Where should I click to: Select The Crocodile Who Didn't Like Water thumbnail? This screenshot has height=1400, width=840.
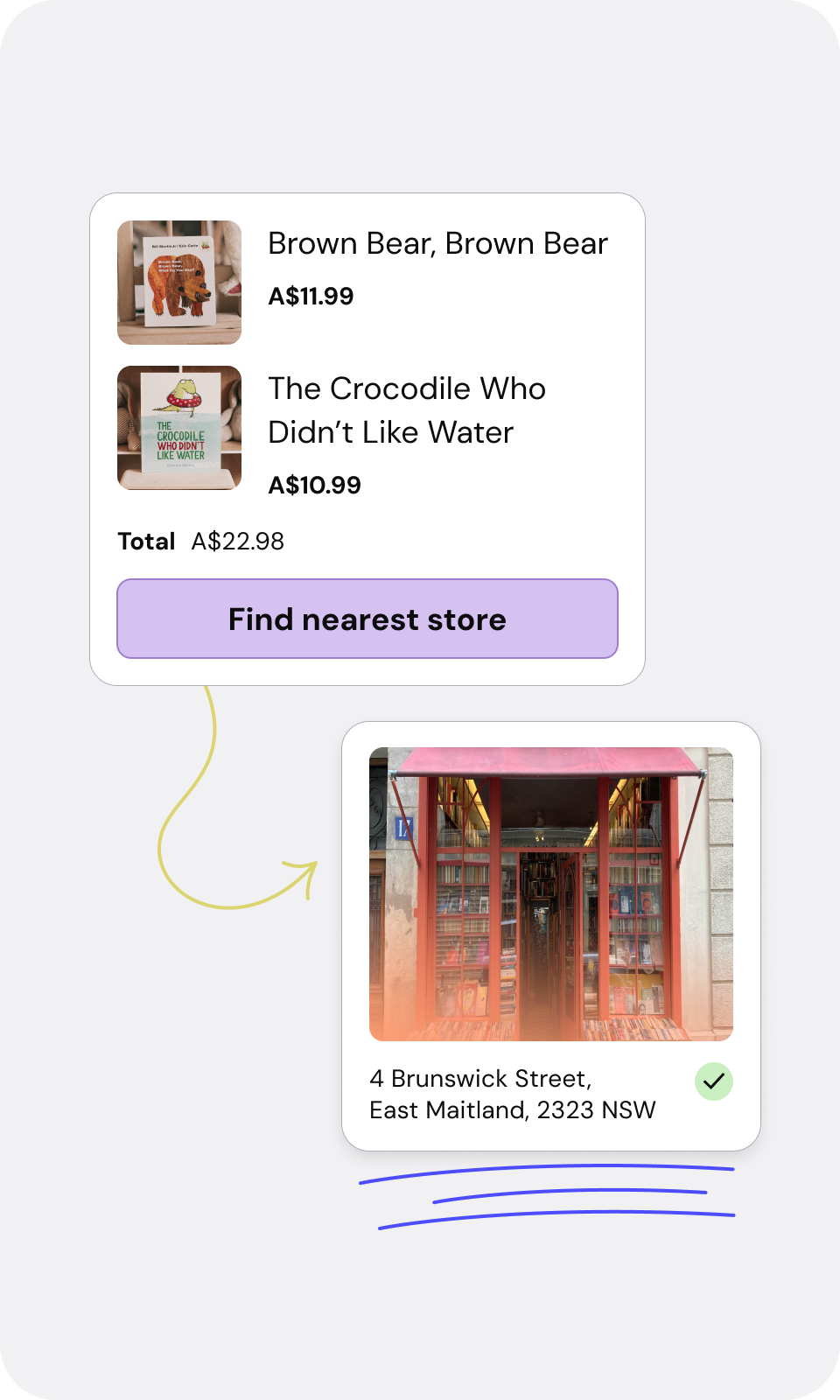click(178, 427)
